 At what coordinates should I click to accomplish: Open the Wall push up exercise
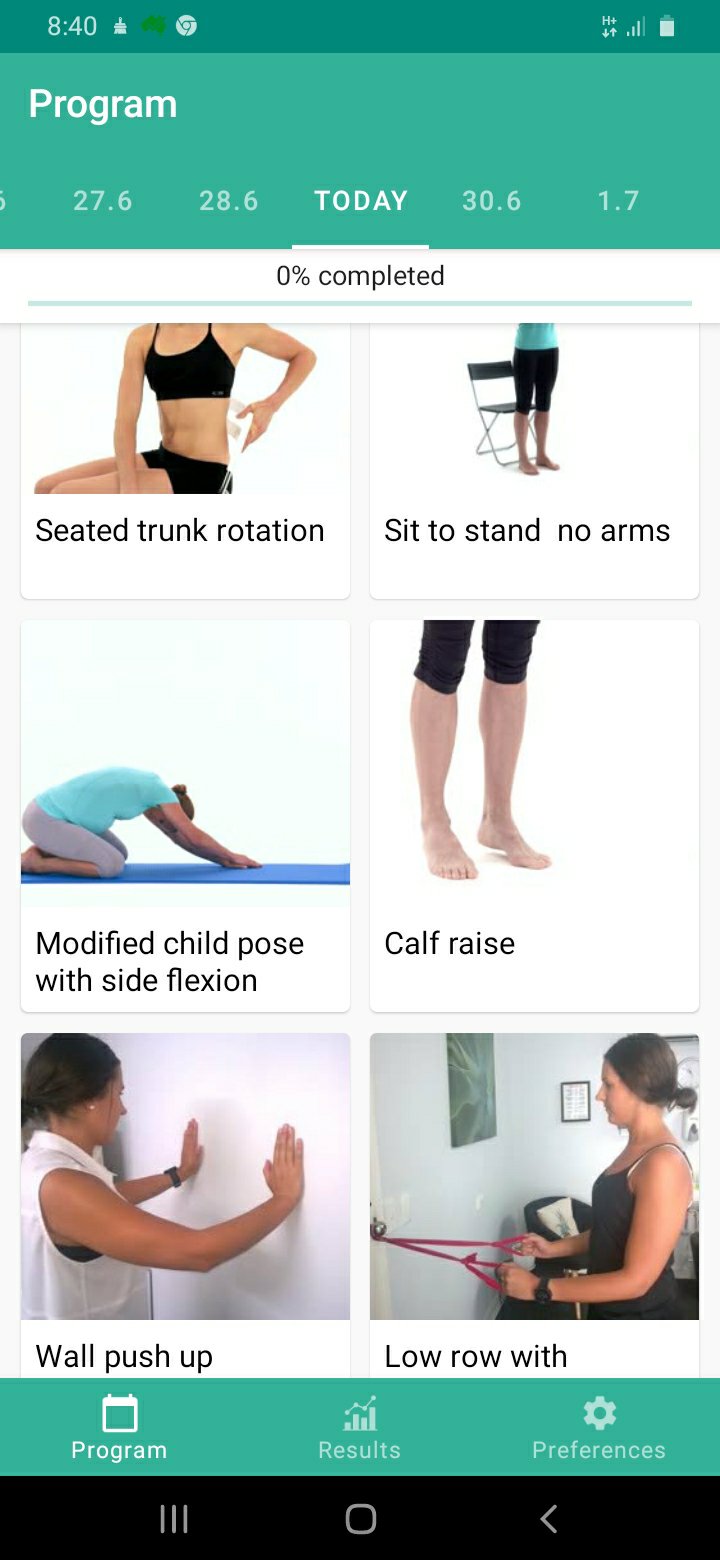(185, 1200)
